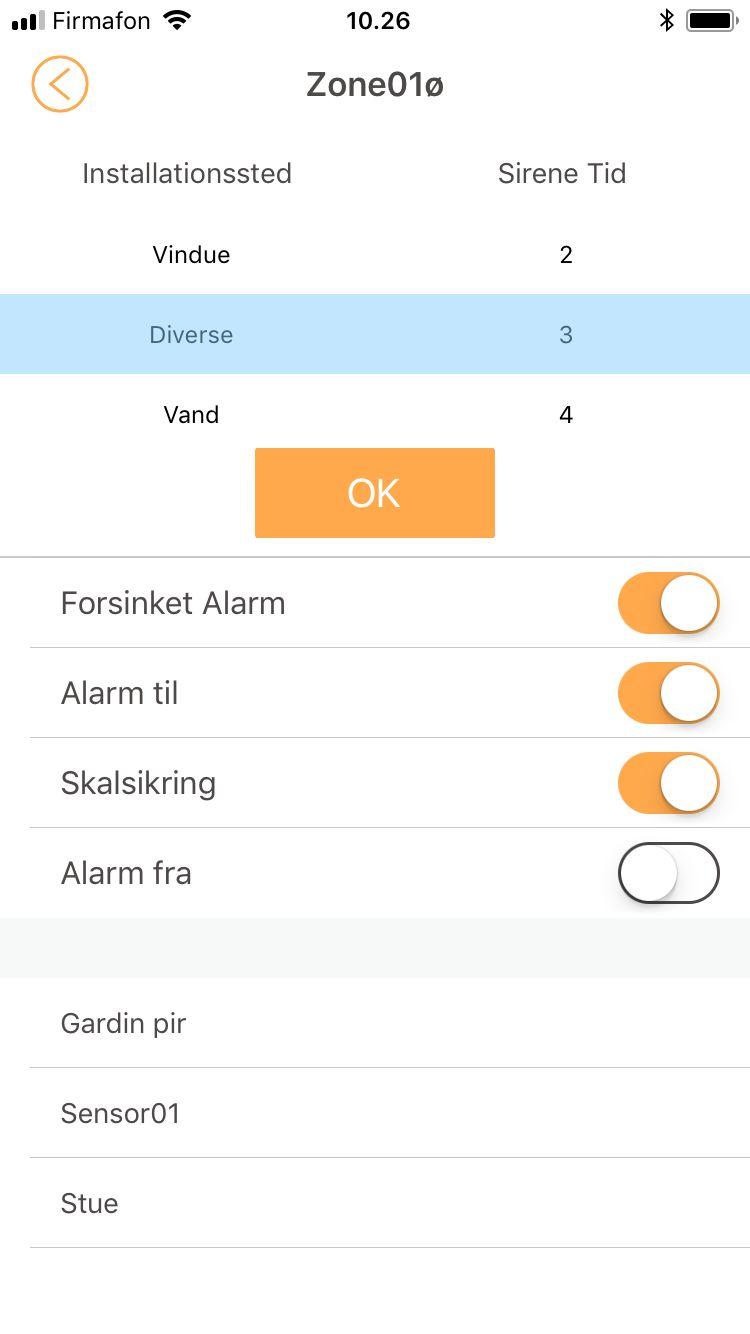750x1334 pixels.
Task: Choose siren time 2
Action: click(565, 255)
